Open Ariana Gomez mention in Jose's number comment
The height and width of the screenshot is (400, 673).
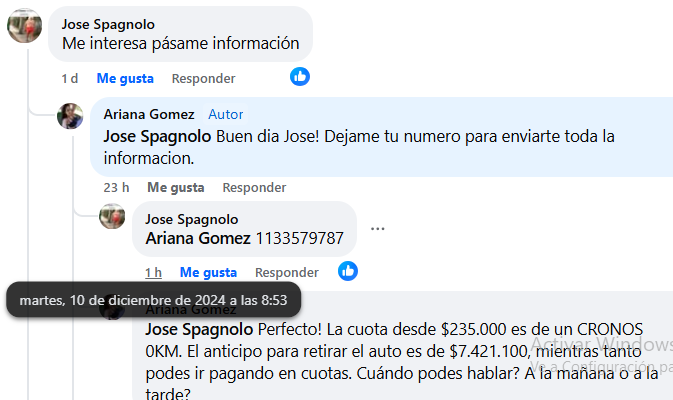tap(198, 238)
